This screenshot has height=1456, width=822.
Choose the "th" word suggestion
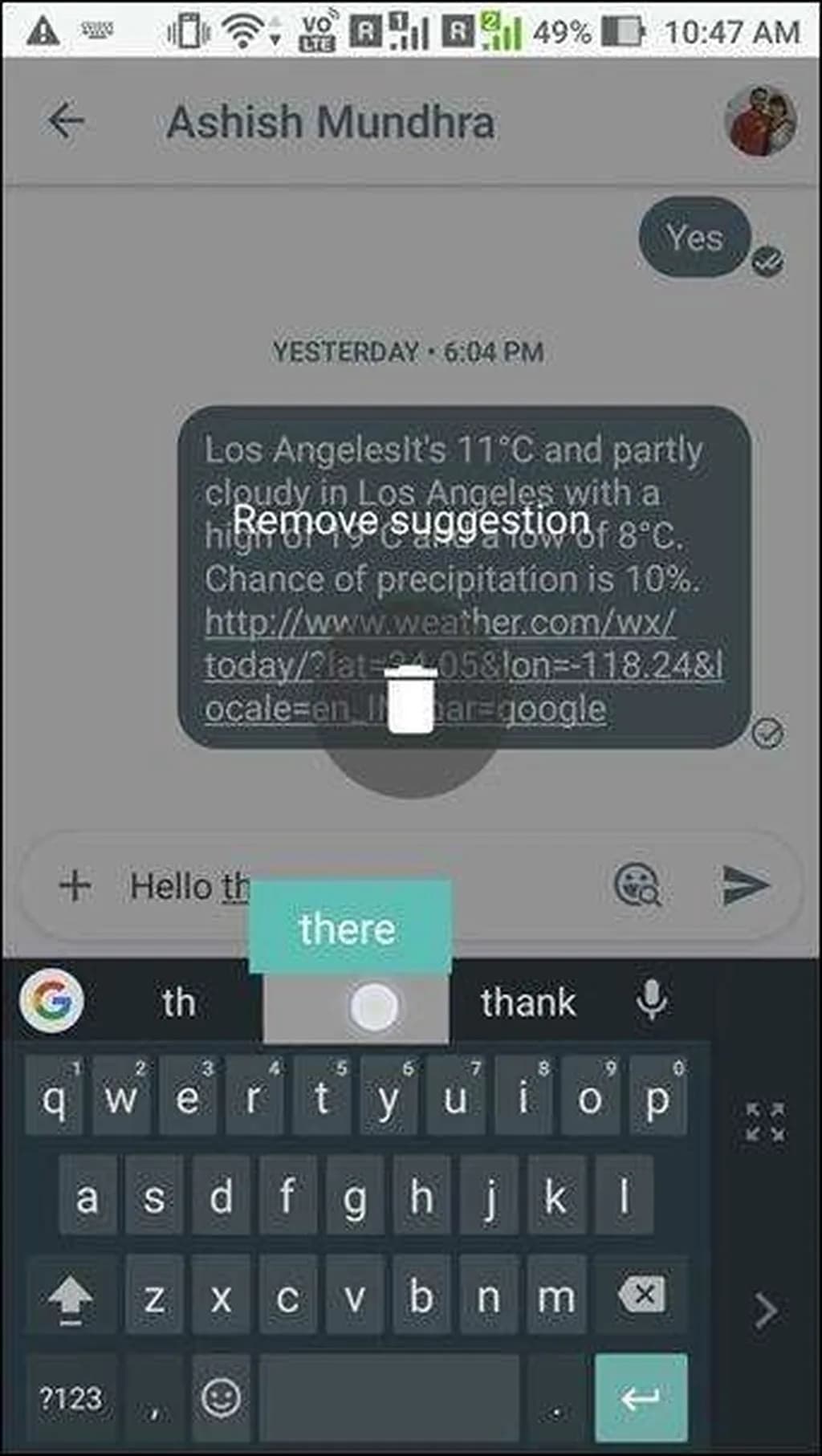click(x=178, y=1003)
